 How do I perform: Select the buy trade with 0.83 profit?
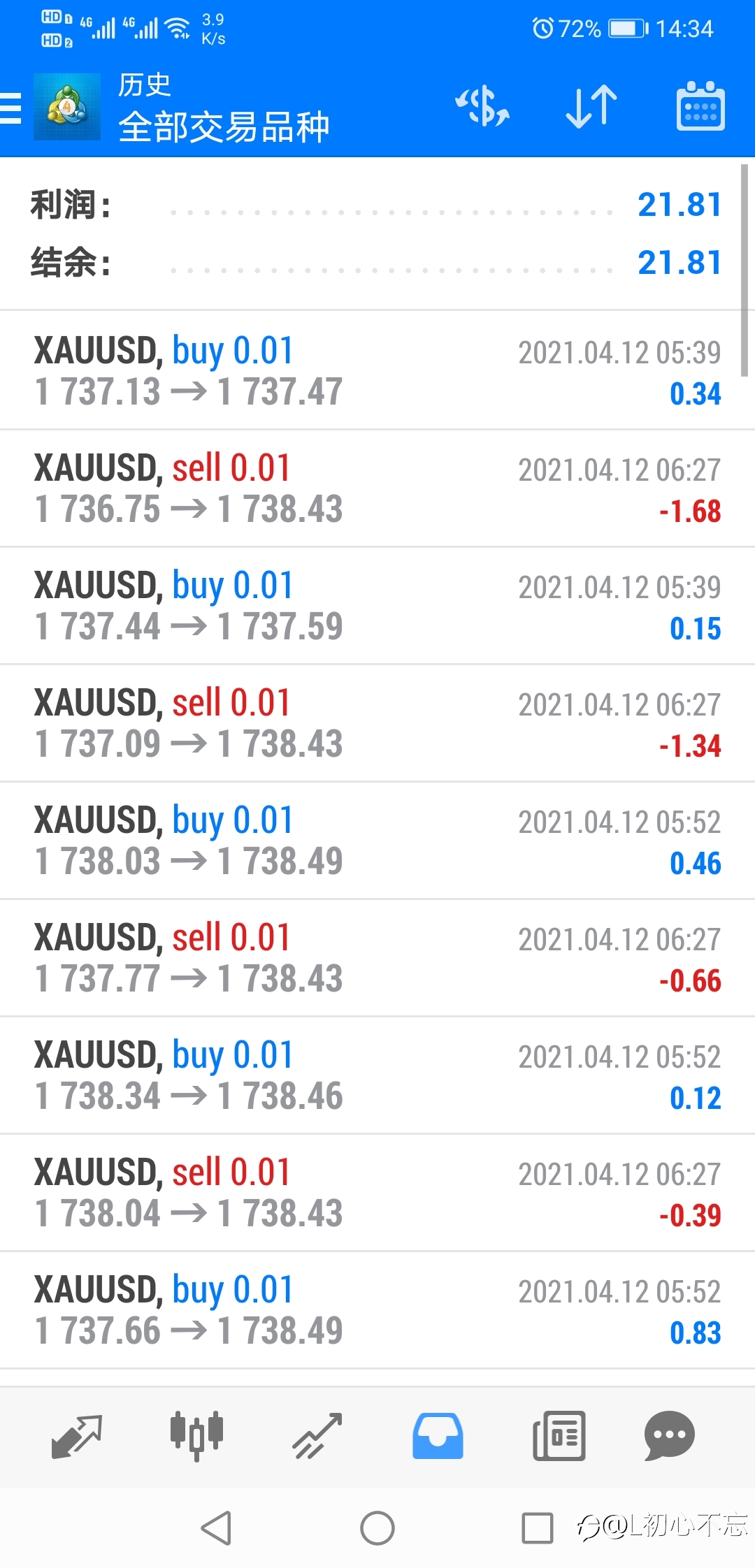pyautogui.click(x=377, y=1310)
